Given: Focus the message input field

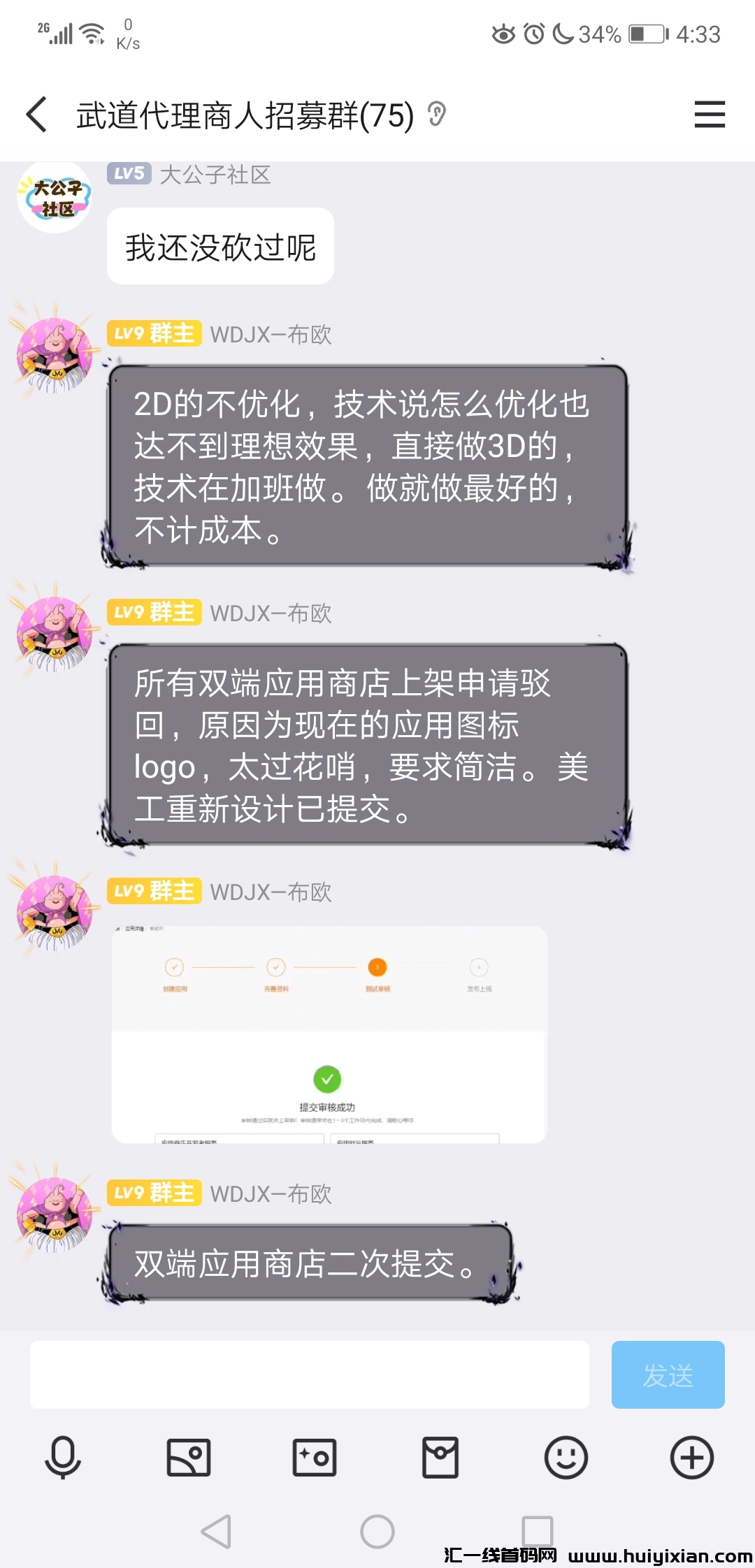Looking at the screenshot, I should 309,1374.
